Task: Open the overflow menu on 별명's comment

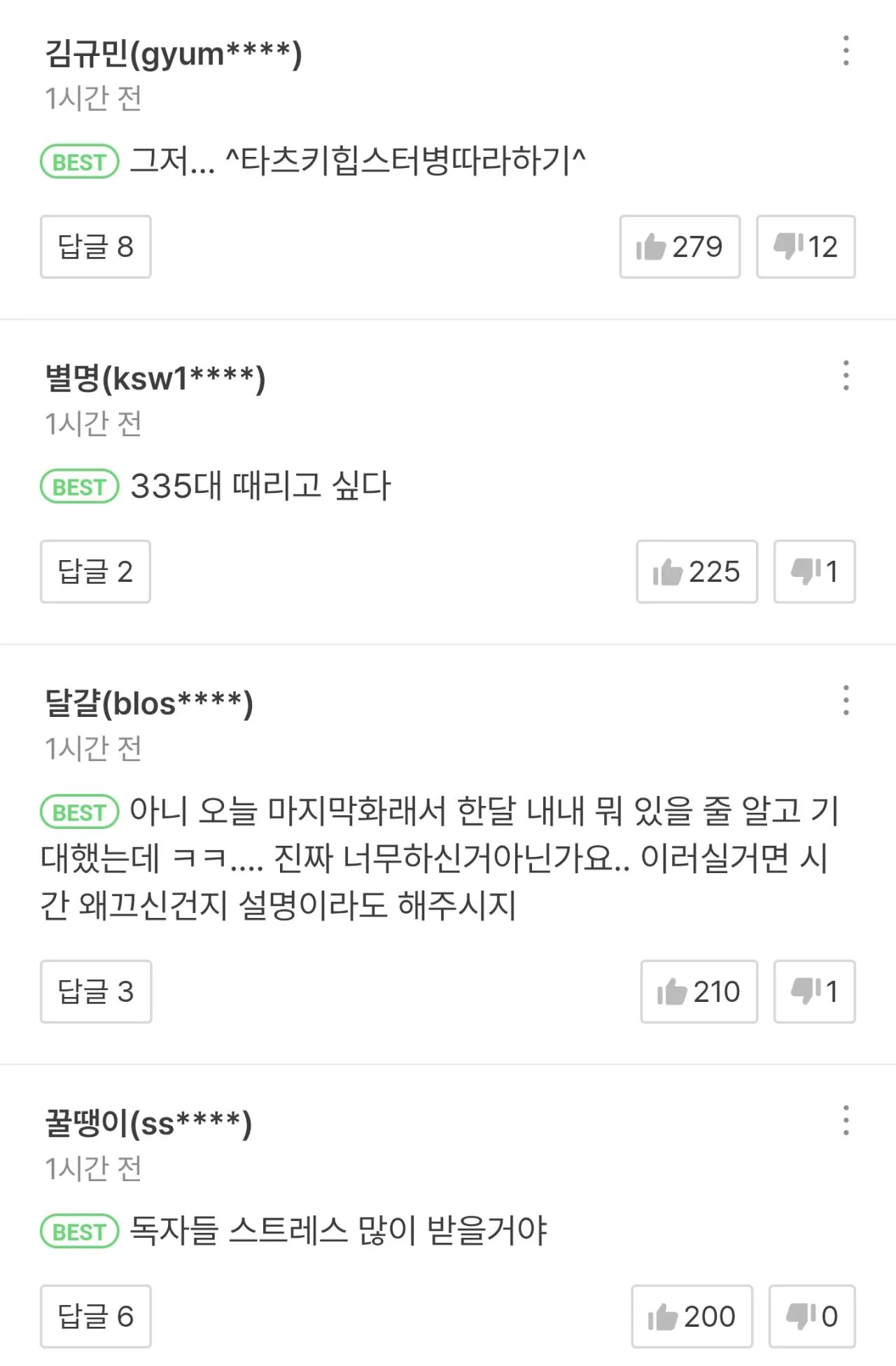Action: [x=846, y=376]
